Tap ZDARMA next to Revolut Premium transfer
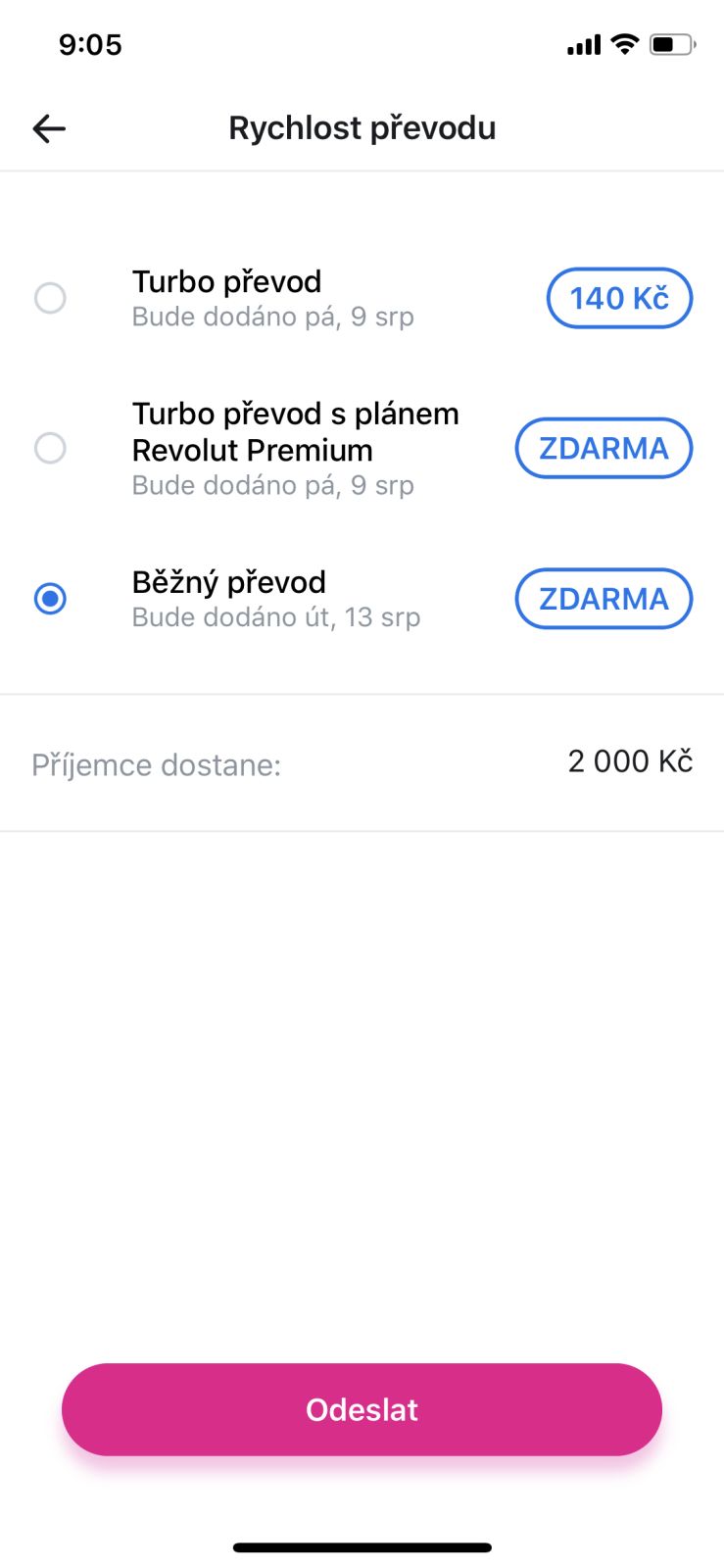Image resolution: width=724 pixels, height=1568 pixels. [603, 448]
